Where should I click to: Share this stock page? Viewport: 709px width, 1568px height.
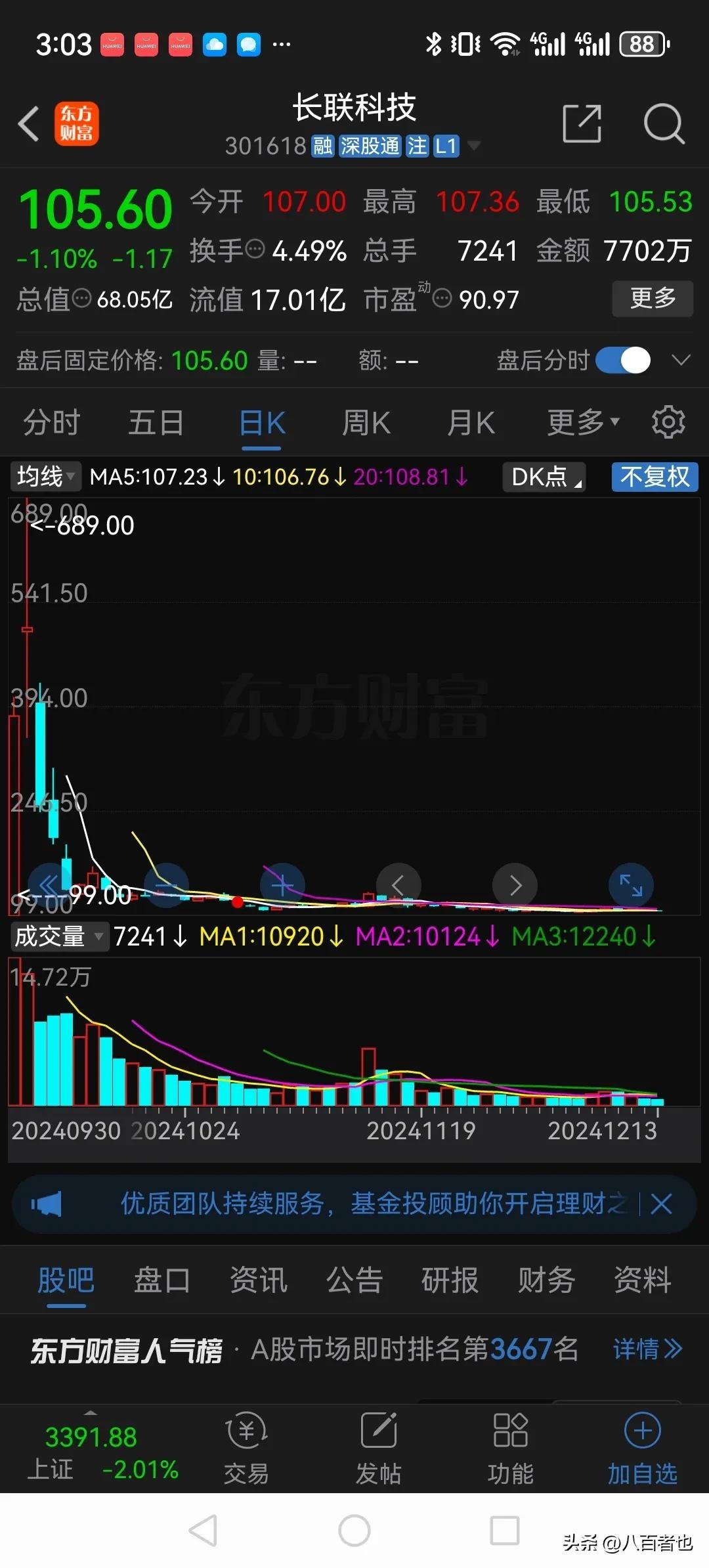click(x=582, y=123)
